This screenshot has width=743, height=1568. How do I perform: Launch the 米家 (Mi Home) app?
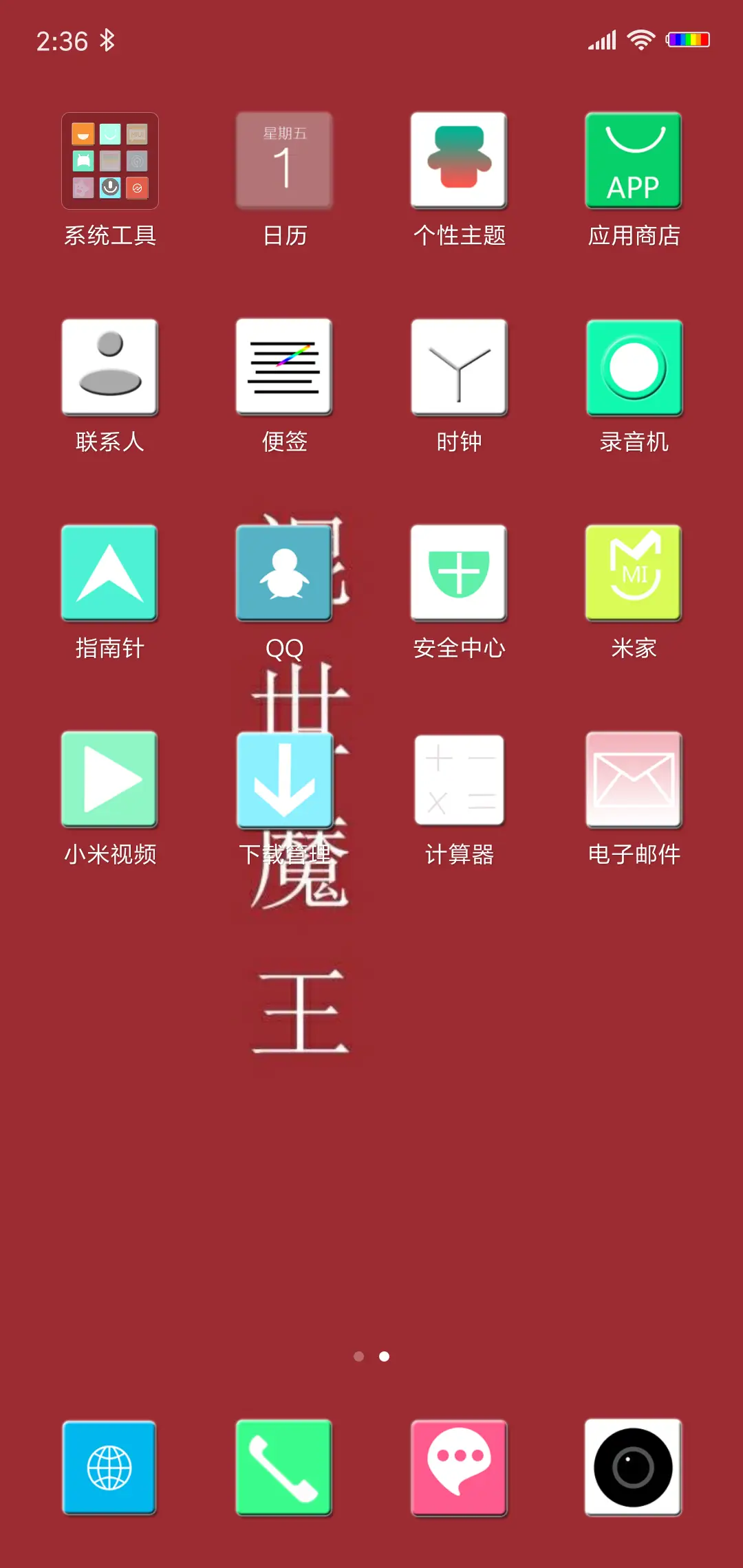click(x=633, y=572)
